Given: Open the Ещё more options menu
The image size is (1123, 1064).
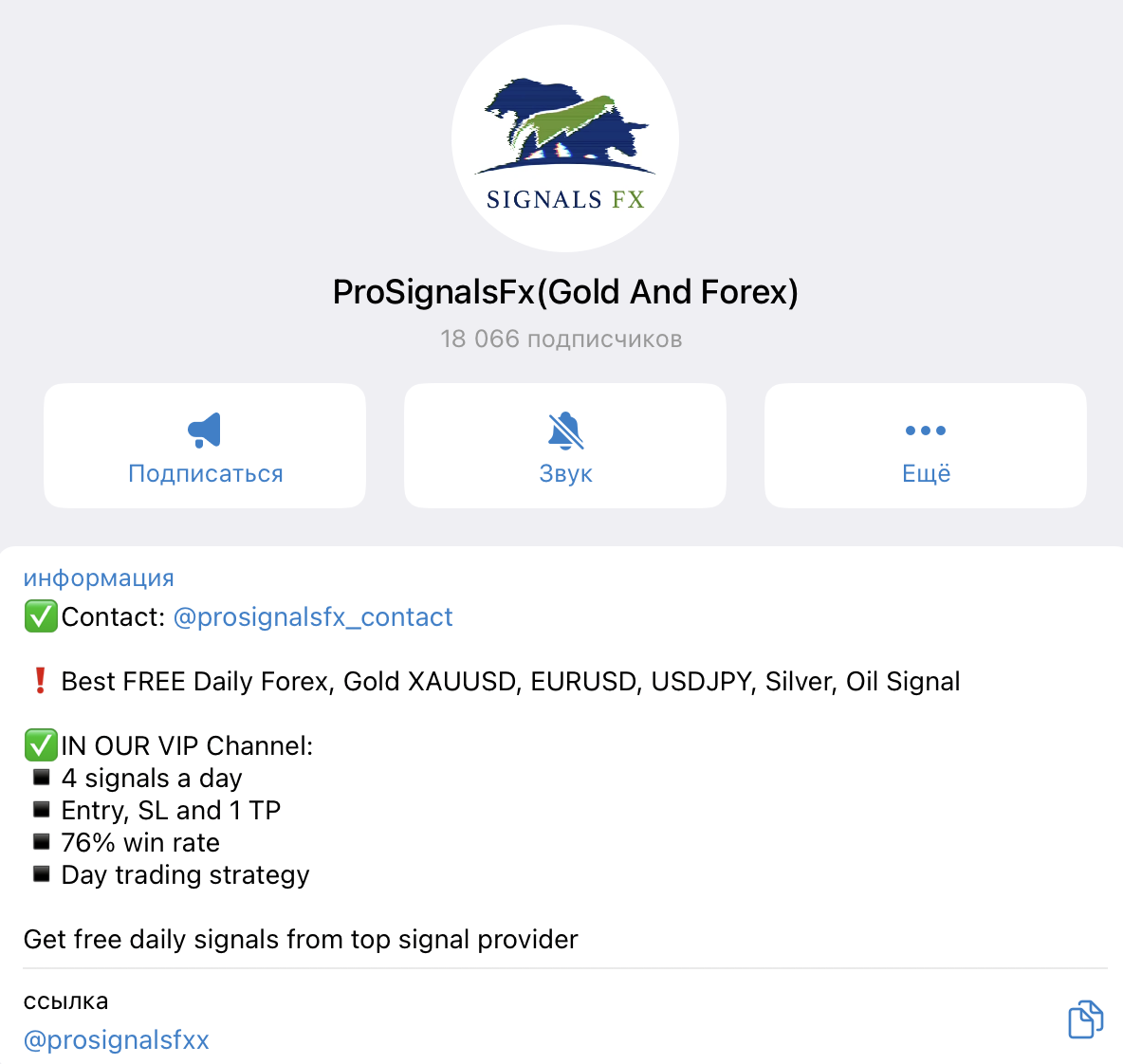Looking at the screenshot, I should (926, 446).
